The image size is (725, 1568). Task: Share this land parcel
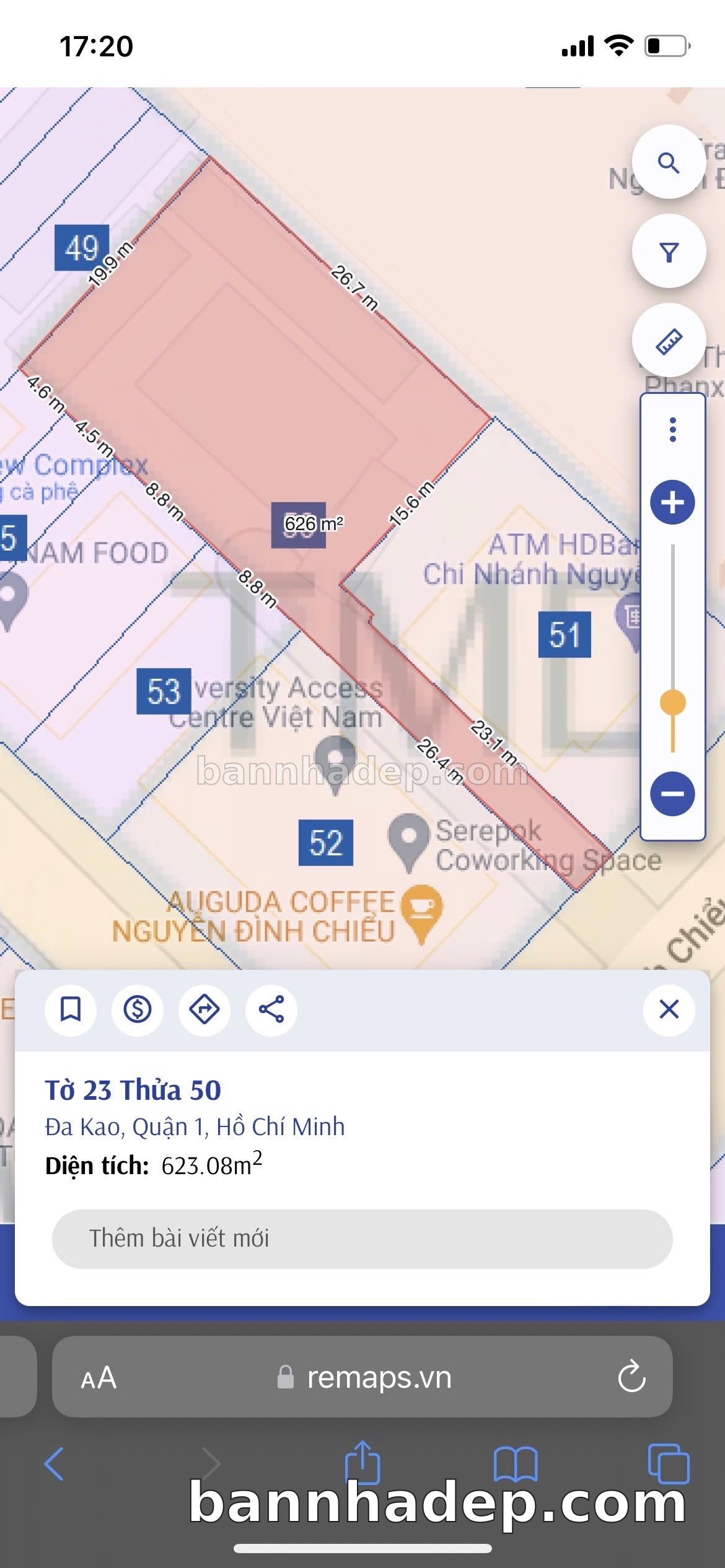pyautogui.click(x=271, y=1009)
